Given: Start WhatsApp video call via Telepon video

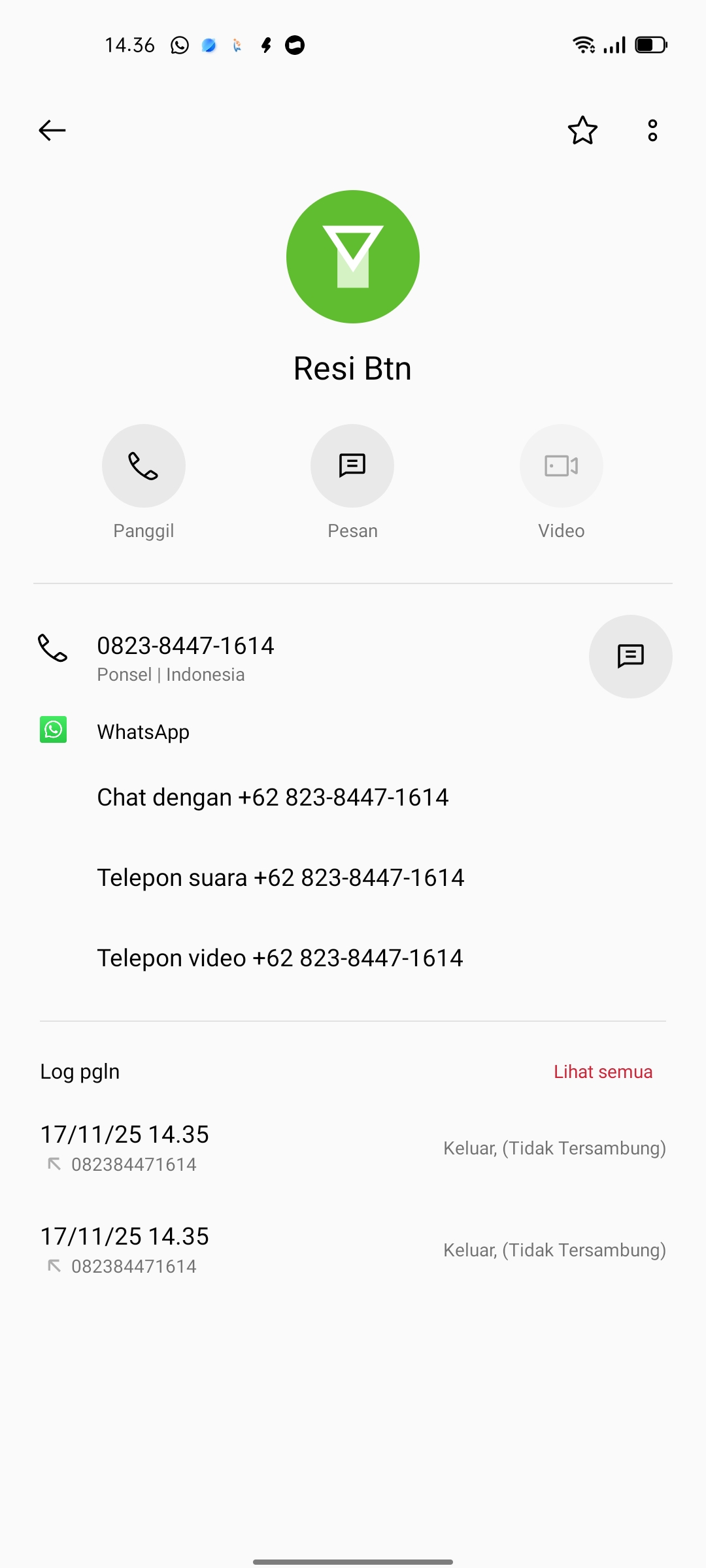Looking at the screenshot, I should (x=280, y=958).
